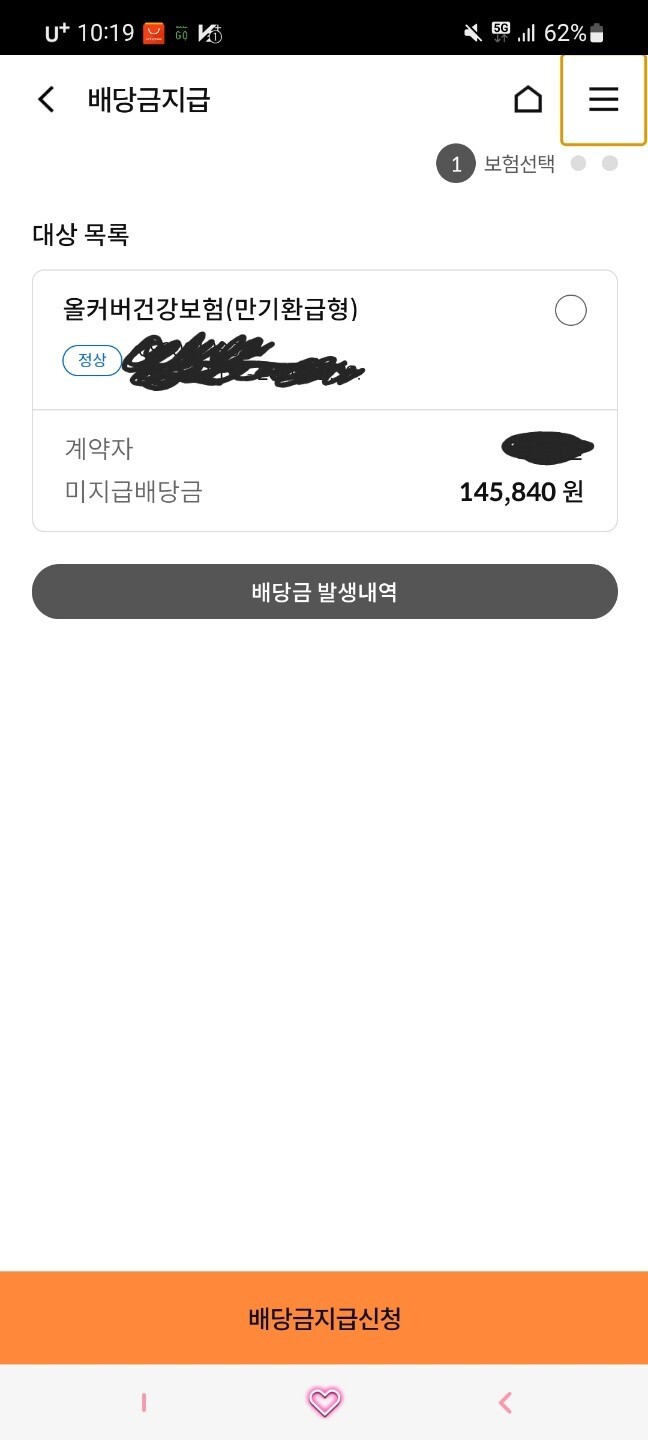Image resolution: width=648 pixels, height=1440 pixels.
Task: View 배당금 발생내역
Action: click(324, 592)
